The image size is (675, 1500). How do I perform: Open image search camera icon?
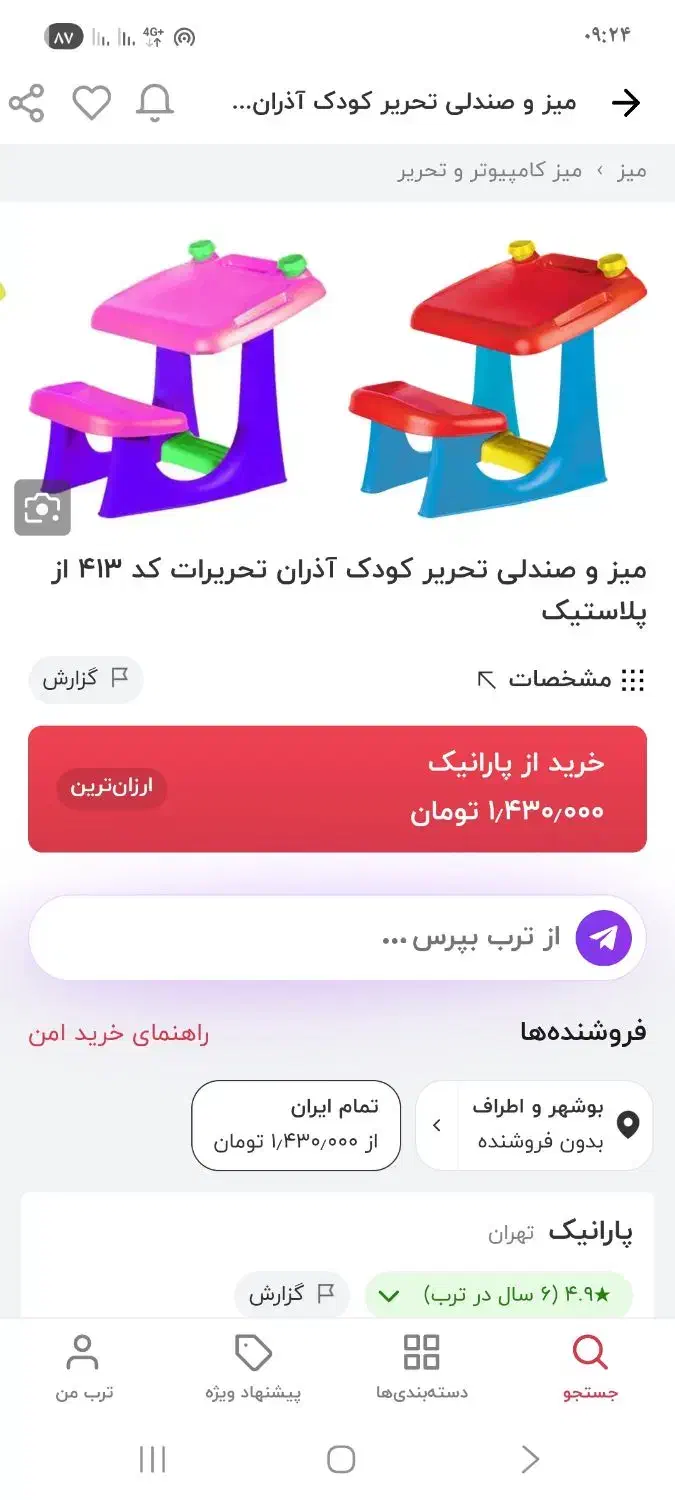[x=42, y=508]
